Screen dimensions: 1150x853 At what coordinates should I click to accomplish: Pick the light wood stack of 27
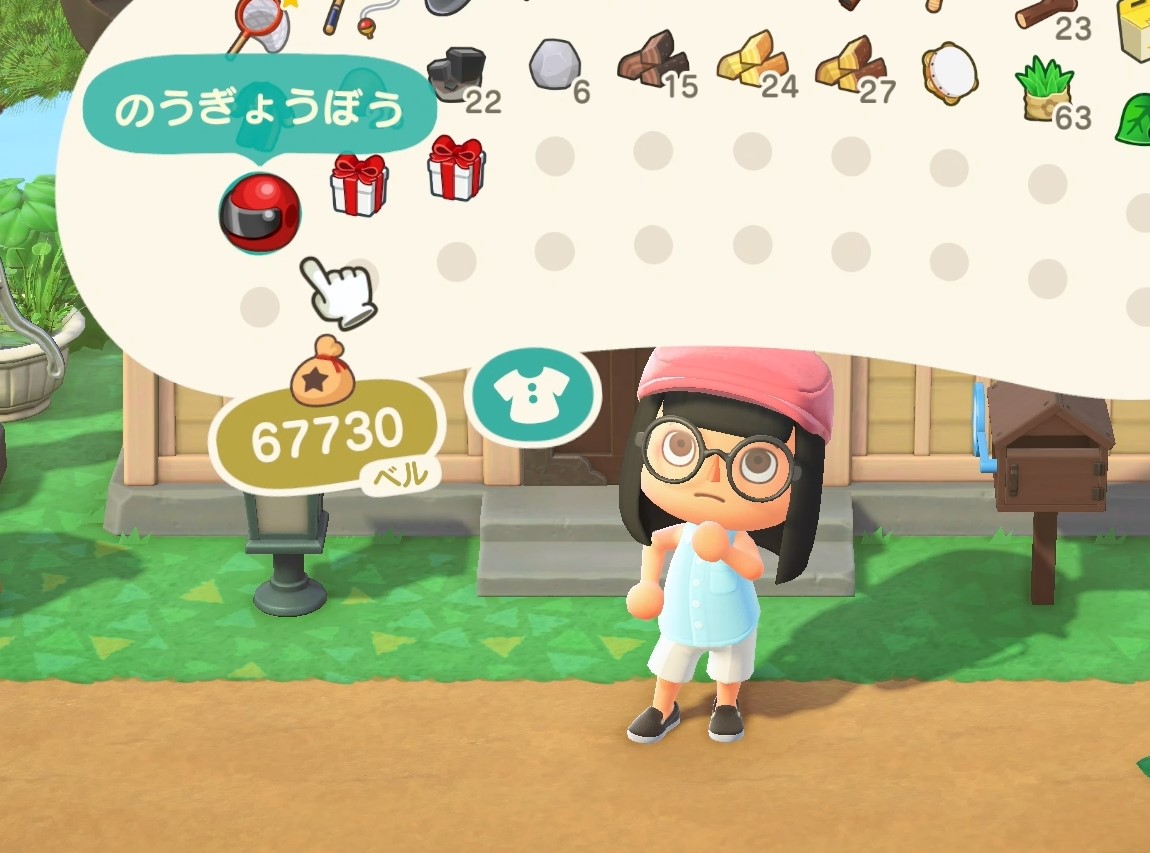tap(848, 66)
